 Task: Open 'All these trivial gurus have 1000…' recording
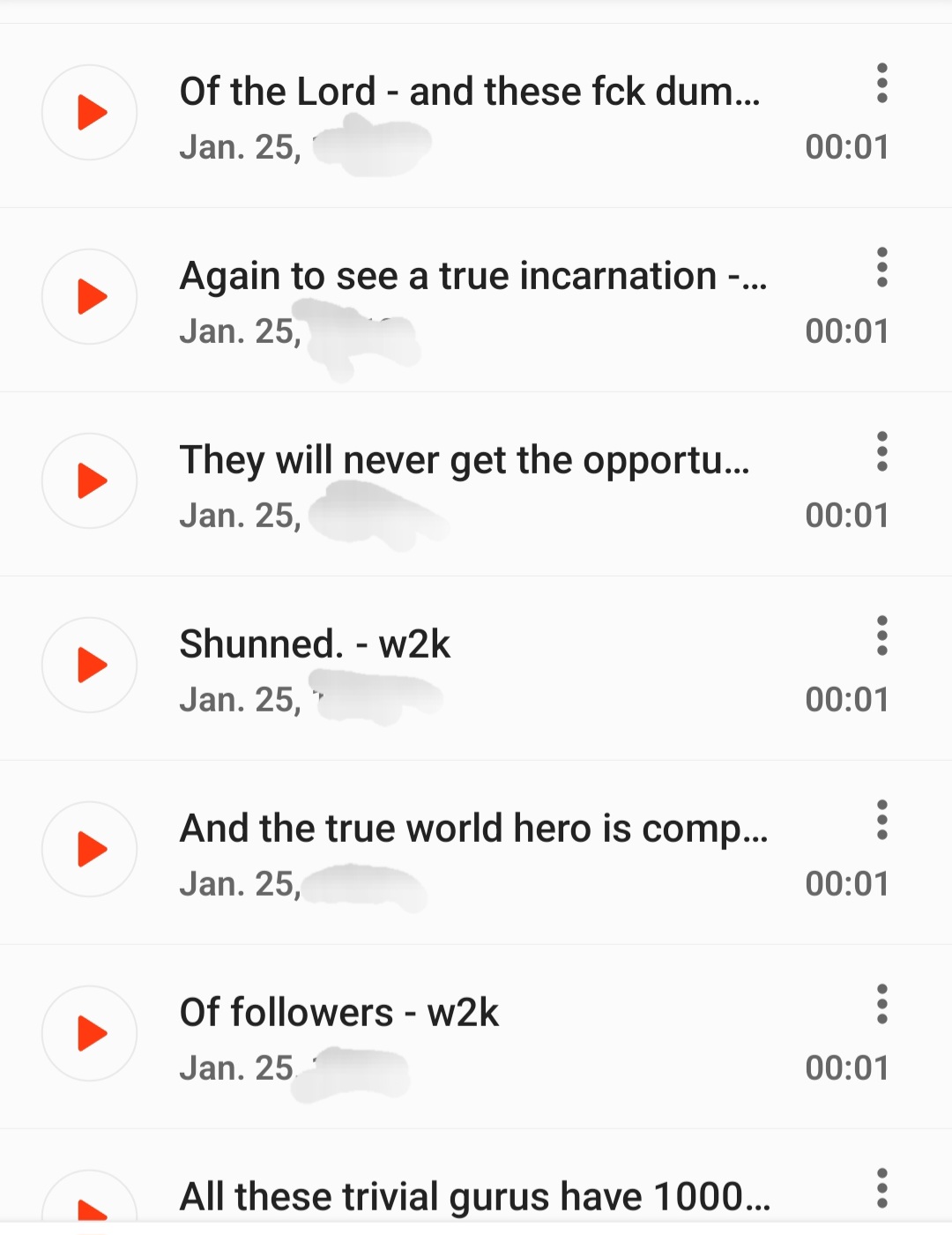(x=474, y=1197)
